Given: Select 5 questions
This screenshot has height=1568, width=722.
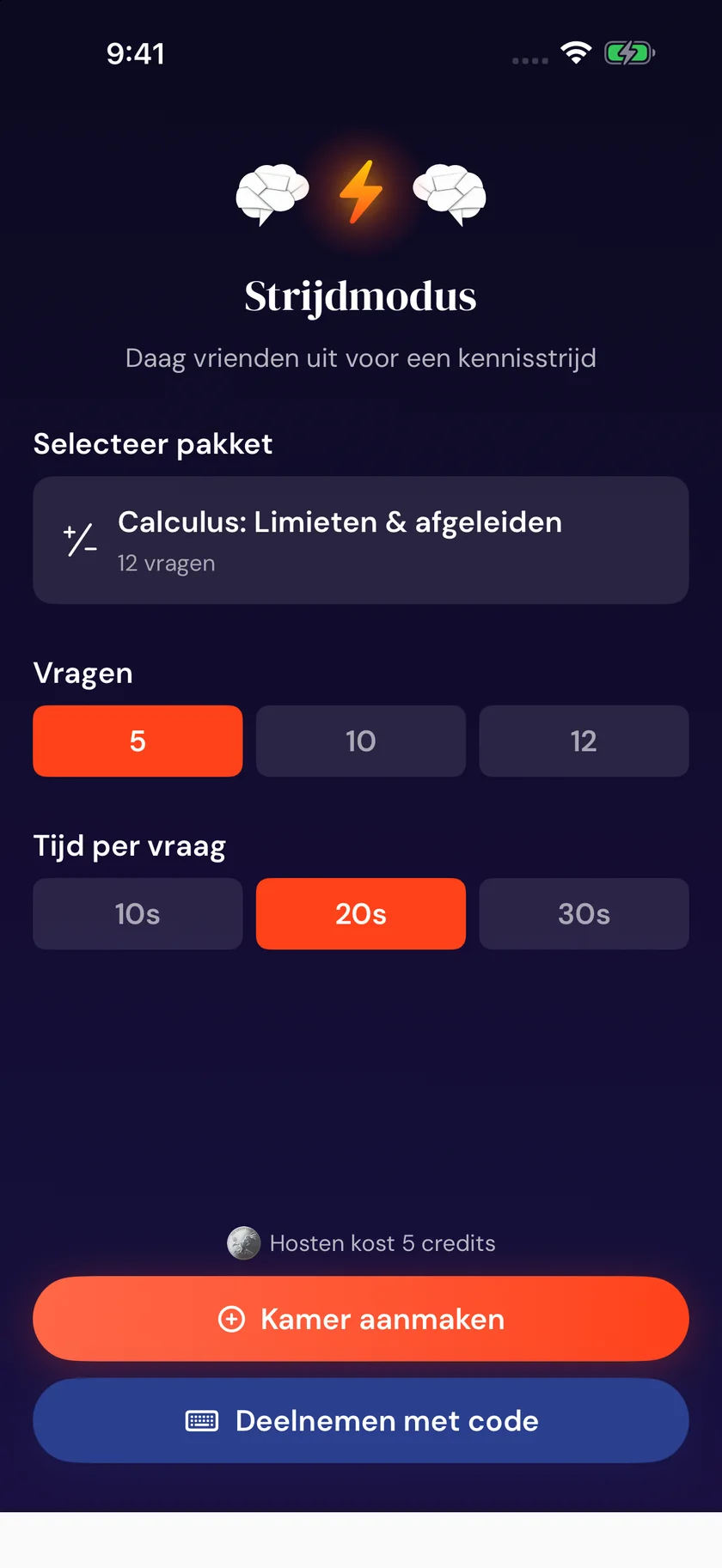Looking at the screenshot, I should (x=138, y=741).
